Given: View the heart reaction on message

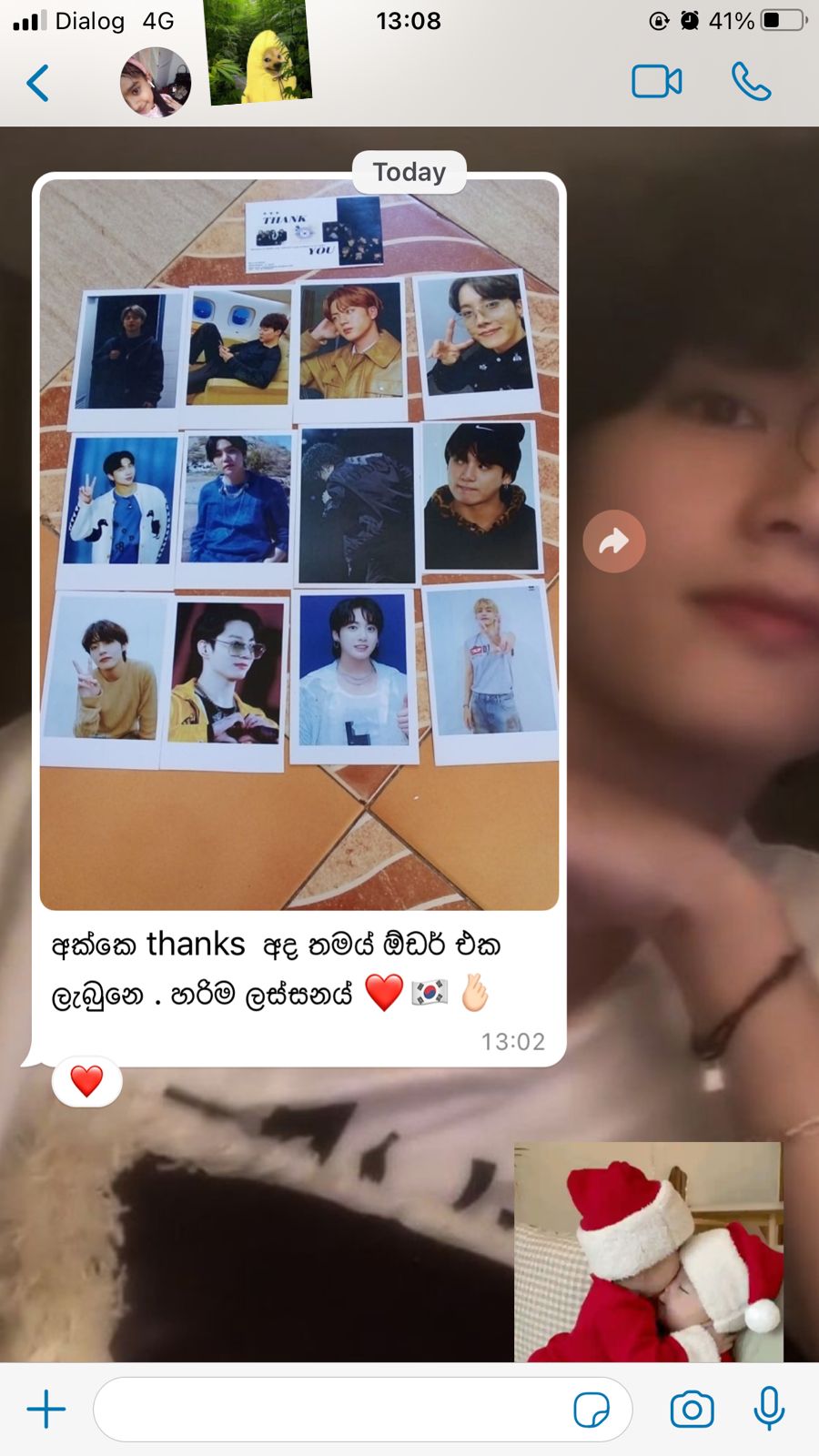Looking at the screenshot, I should (87, 1081).
